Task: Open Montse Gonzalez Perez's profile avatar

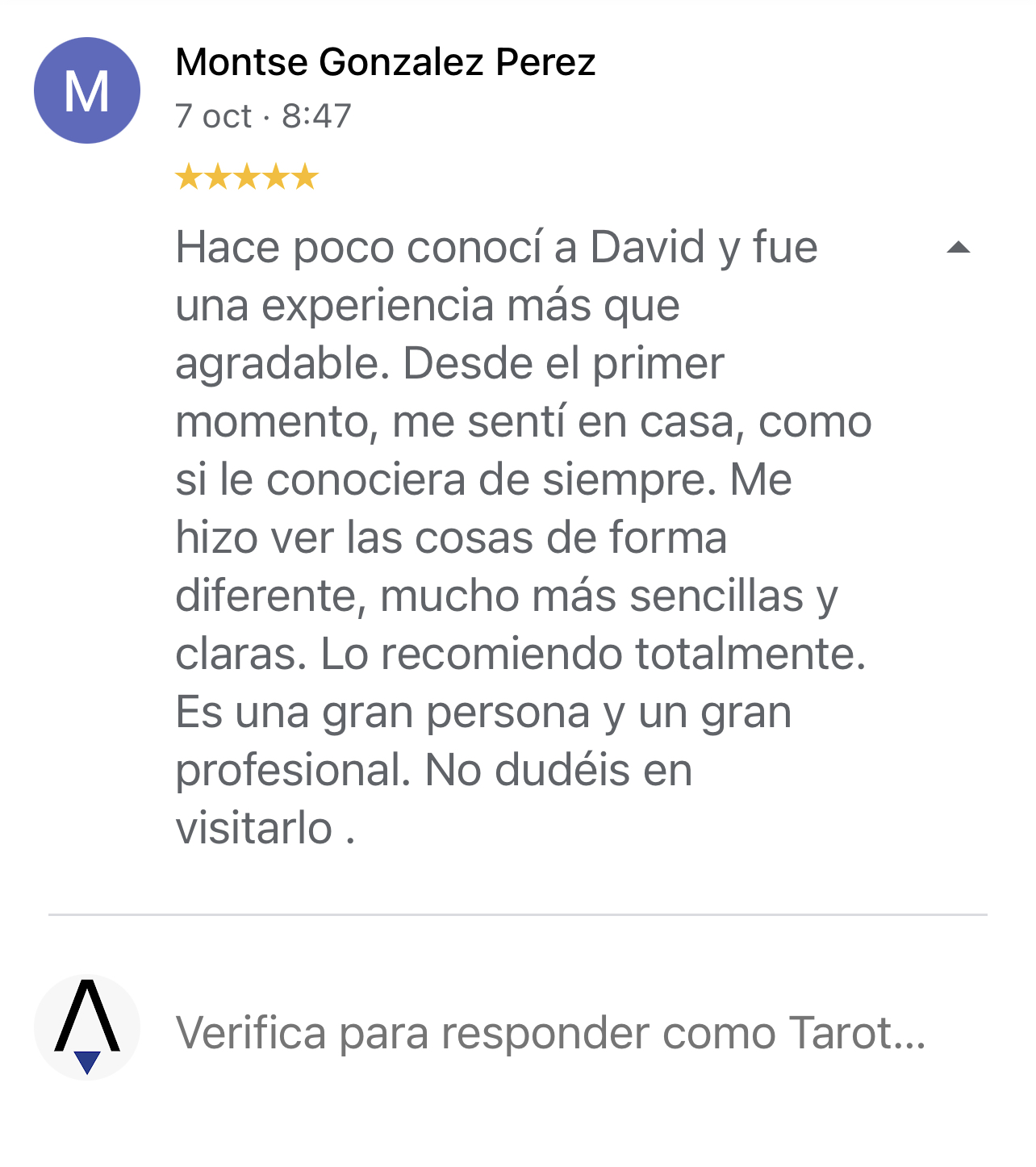Action: tap(87, 90)
